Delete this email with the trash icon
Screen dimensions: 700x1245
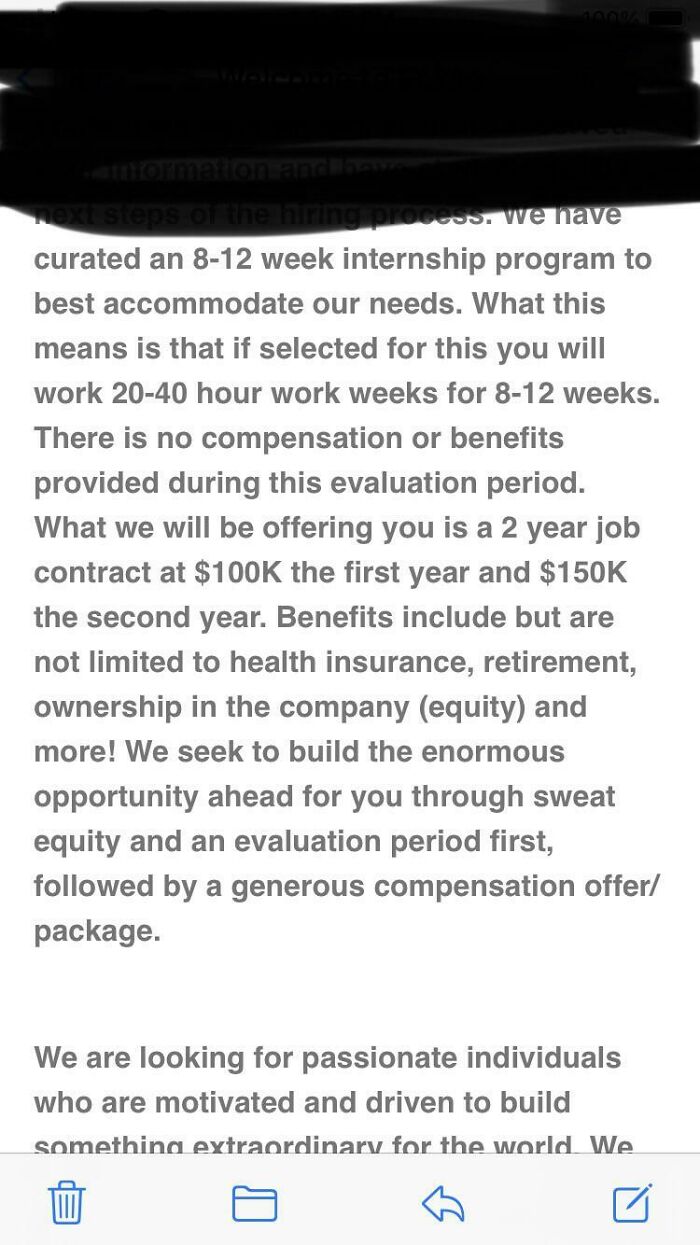click(x=67, y=1203)
